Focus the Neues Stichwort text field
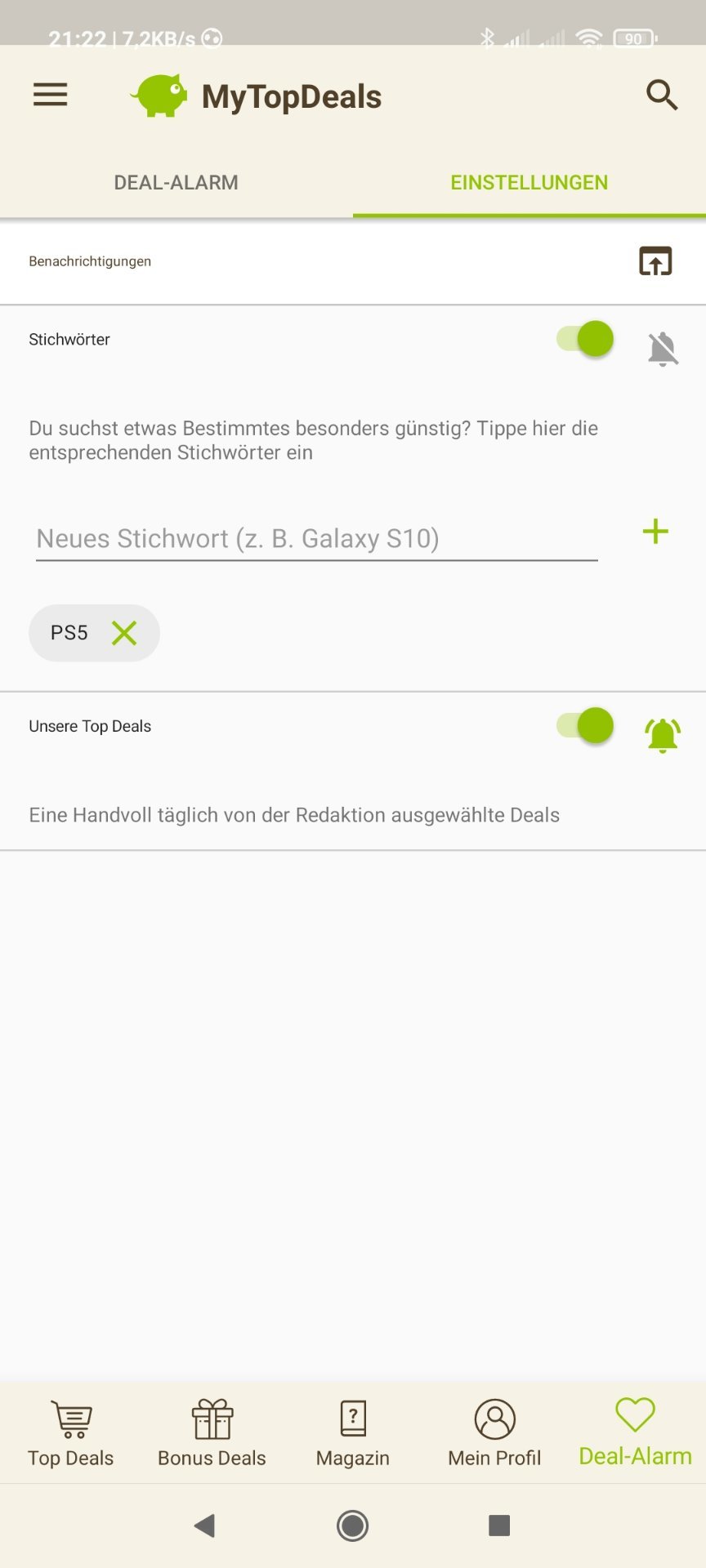Image resolution: width=706 pixels, height=1568 pixels. tap(316, 539)
